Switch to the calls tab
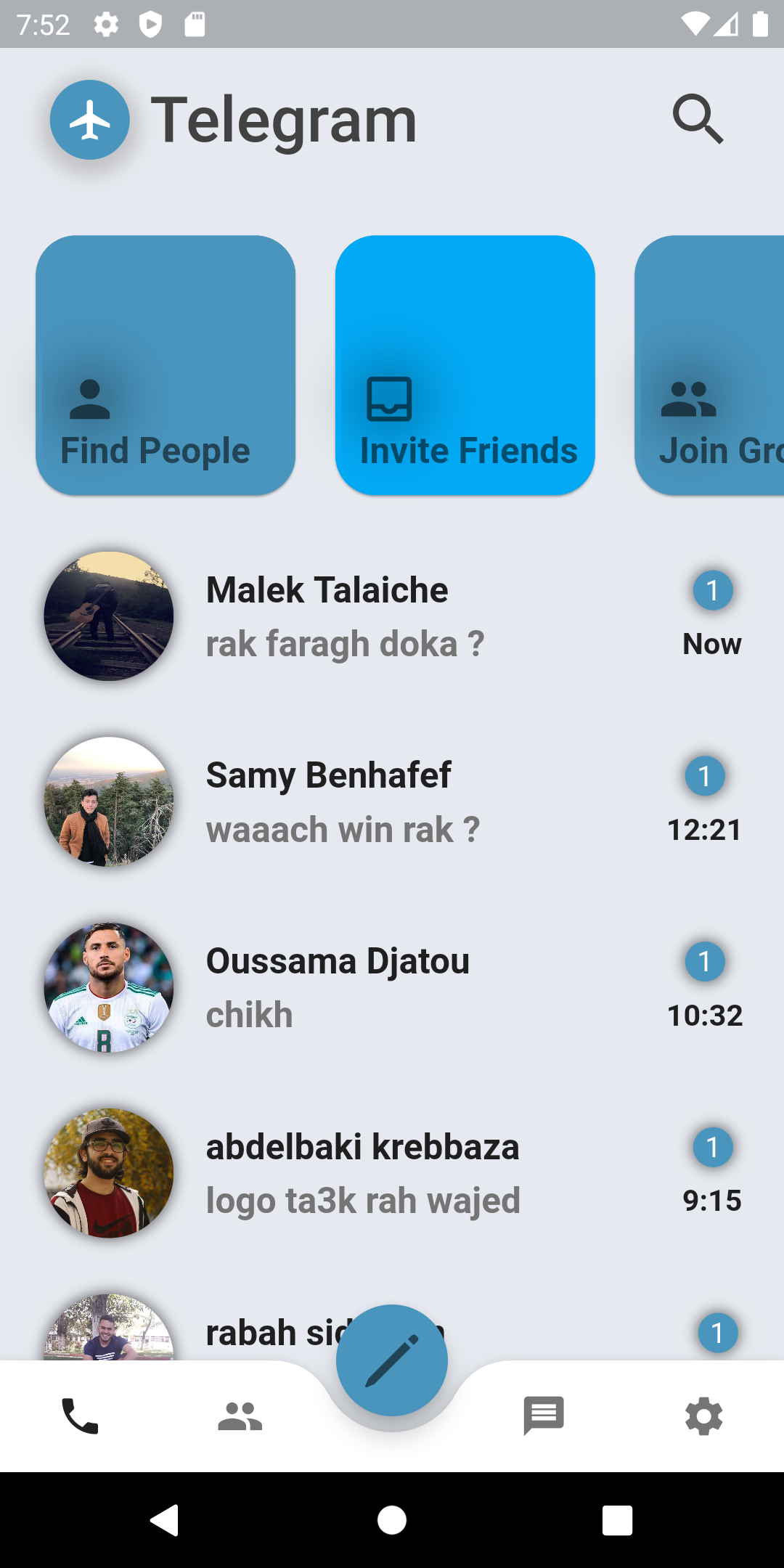Screen dimensions: 784x1568 tap(80, 1416)
